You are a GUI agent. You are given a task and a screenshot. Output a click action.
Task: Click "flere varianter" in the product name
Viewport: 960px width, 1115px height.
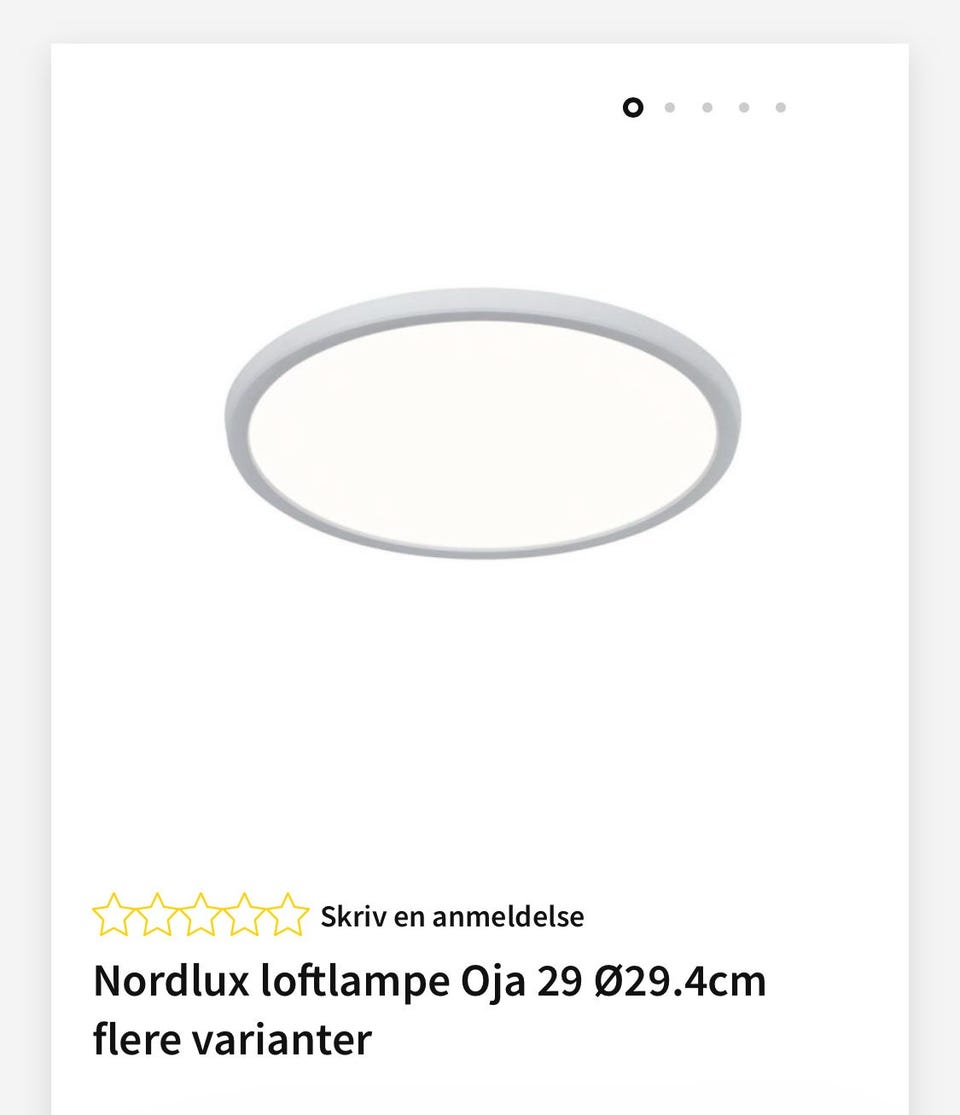coord(232,1039)
